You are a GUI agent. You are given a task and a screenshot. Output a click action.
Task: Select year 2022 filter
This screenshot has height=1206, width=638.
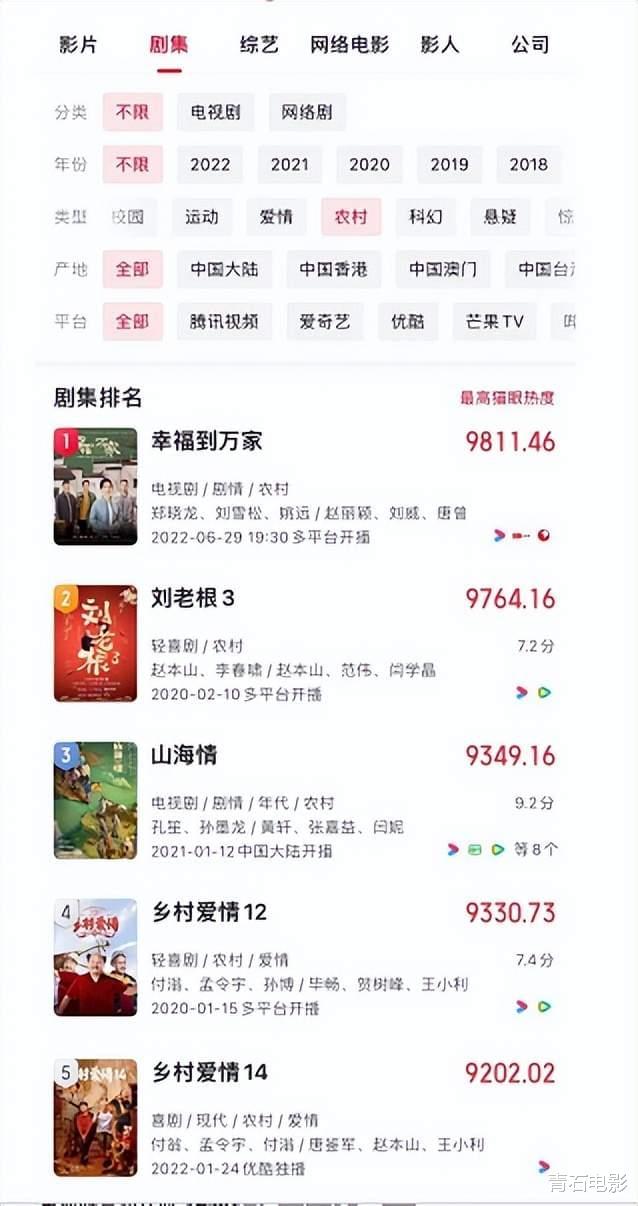tap(210, 165)
